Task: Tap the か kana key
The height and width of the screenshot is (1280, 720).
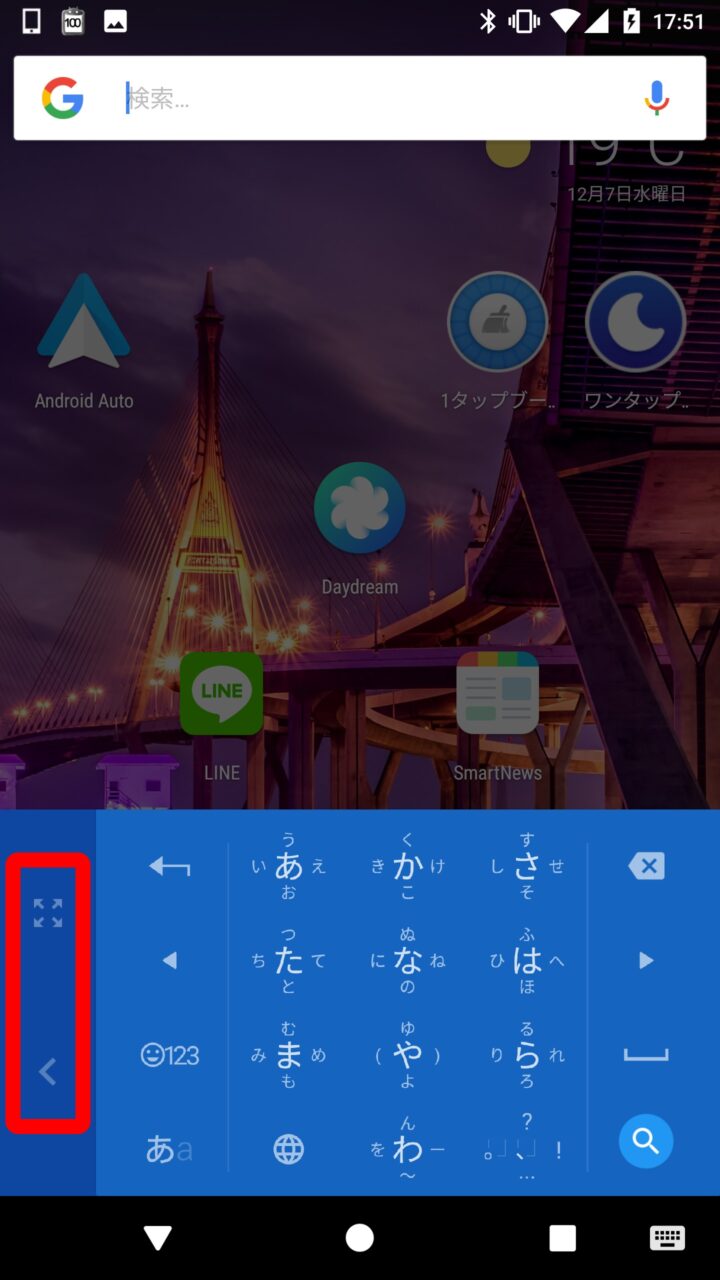Action: pyautogui.click(x=407, y=866)
